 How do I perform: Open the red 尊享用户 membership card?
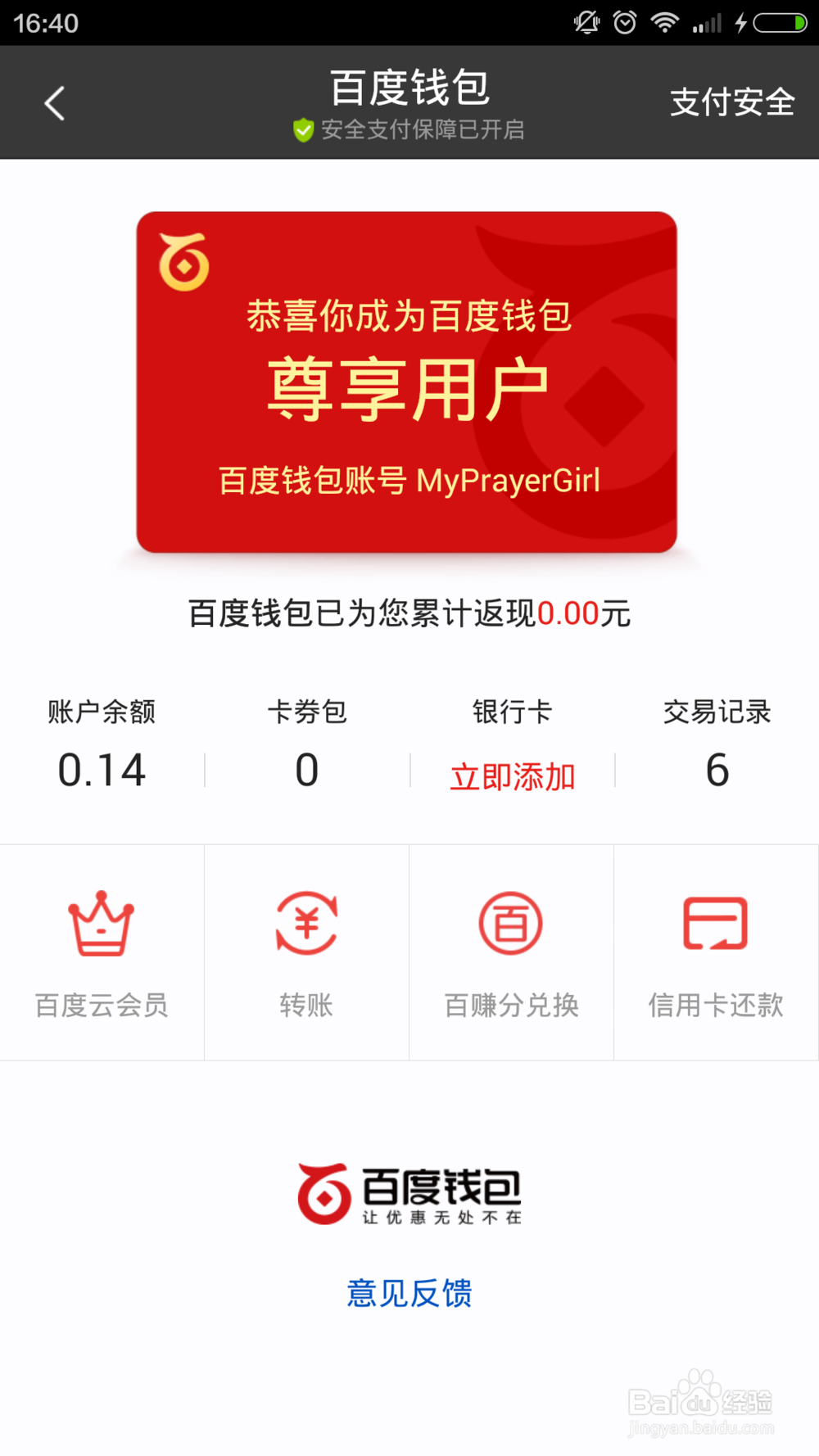[406, 382]
